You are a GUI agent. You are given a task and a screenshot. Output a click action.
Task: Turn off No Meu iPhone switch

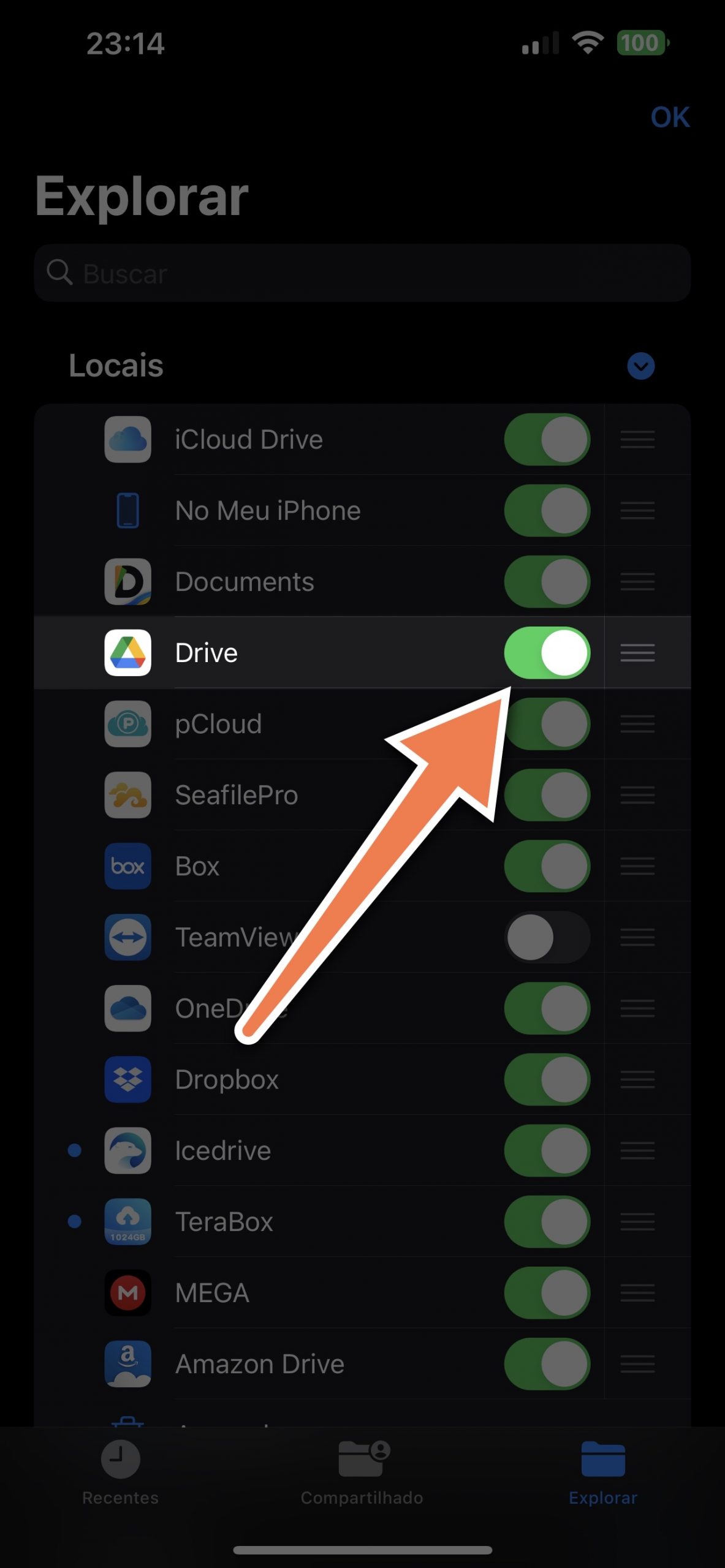[x=547, y=510]
